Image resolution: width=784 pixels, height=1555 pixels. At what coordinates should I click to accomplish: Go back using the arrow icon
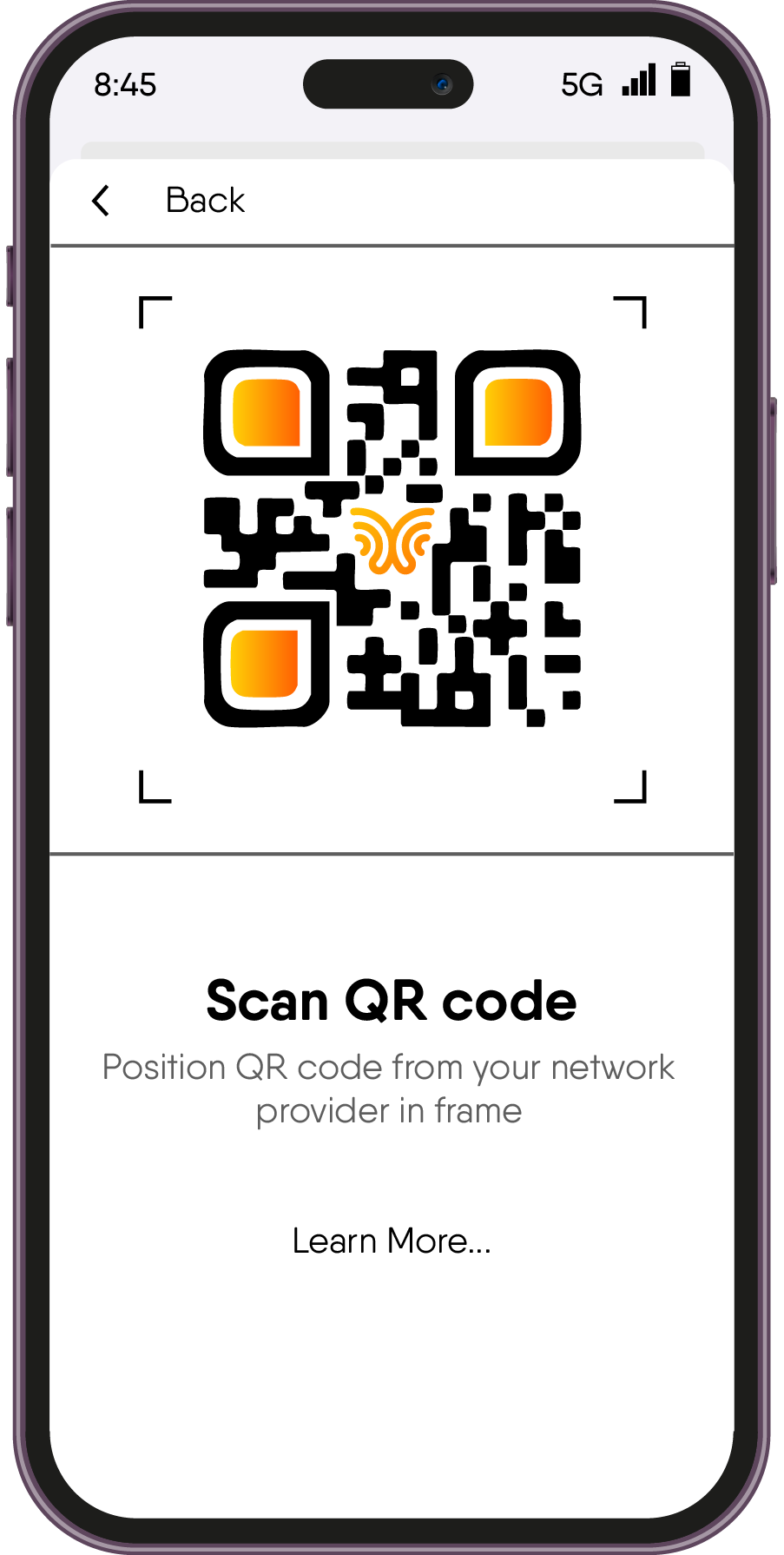click(101, 201)
